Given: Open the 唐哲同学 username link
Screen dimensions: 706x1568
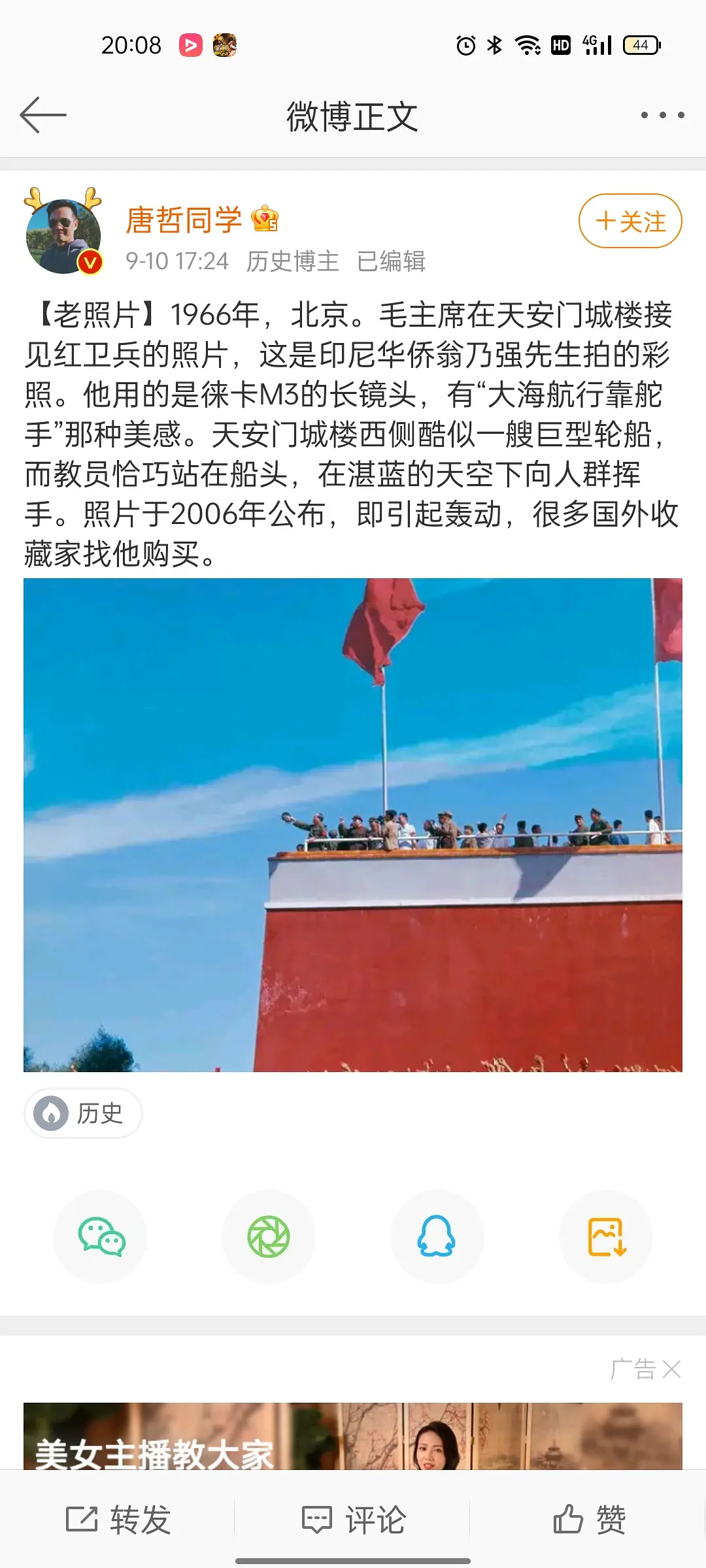Looking at the screenshot, I should tap(184, 220).
